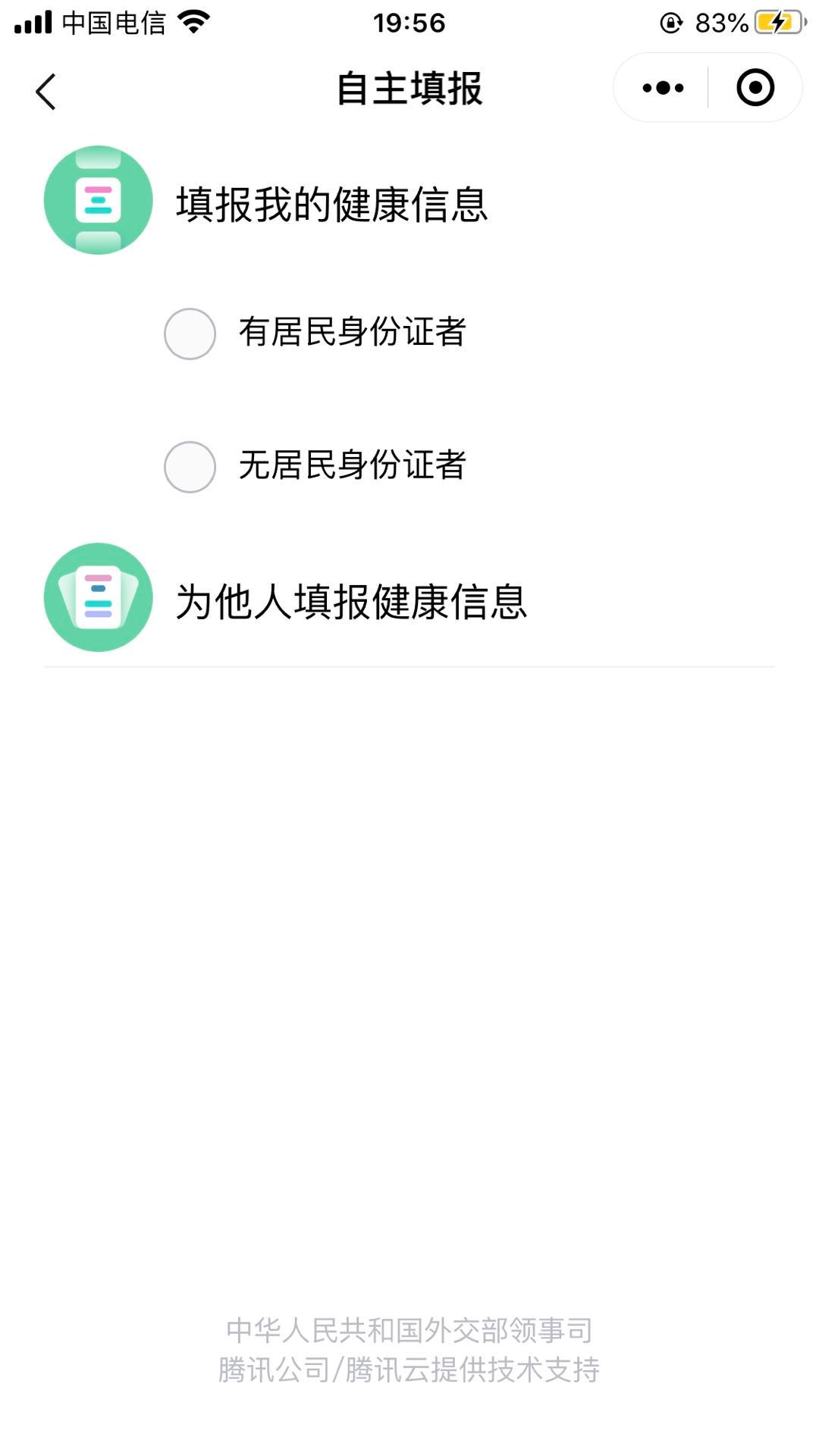
Task: Select 有居民身份证者 option
Action: click(190, 333)
